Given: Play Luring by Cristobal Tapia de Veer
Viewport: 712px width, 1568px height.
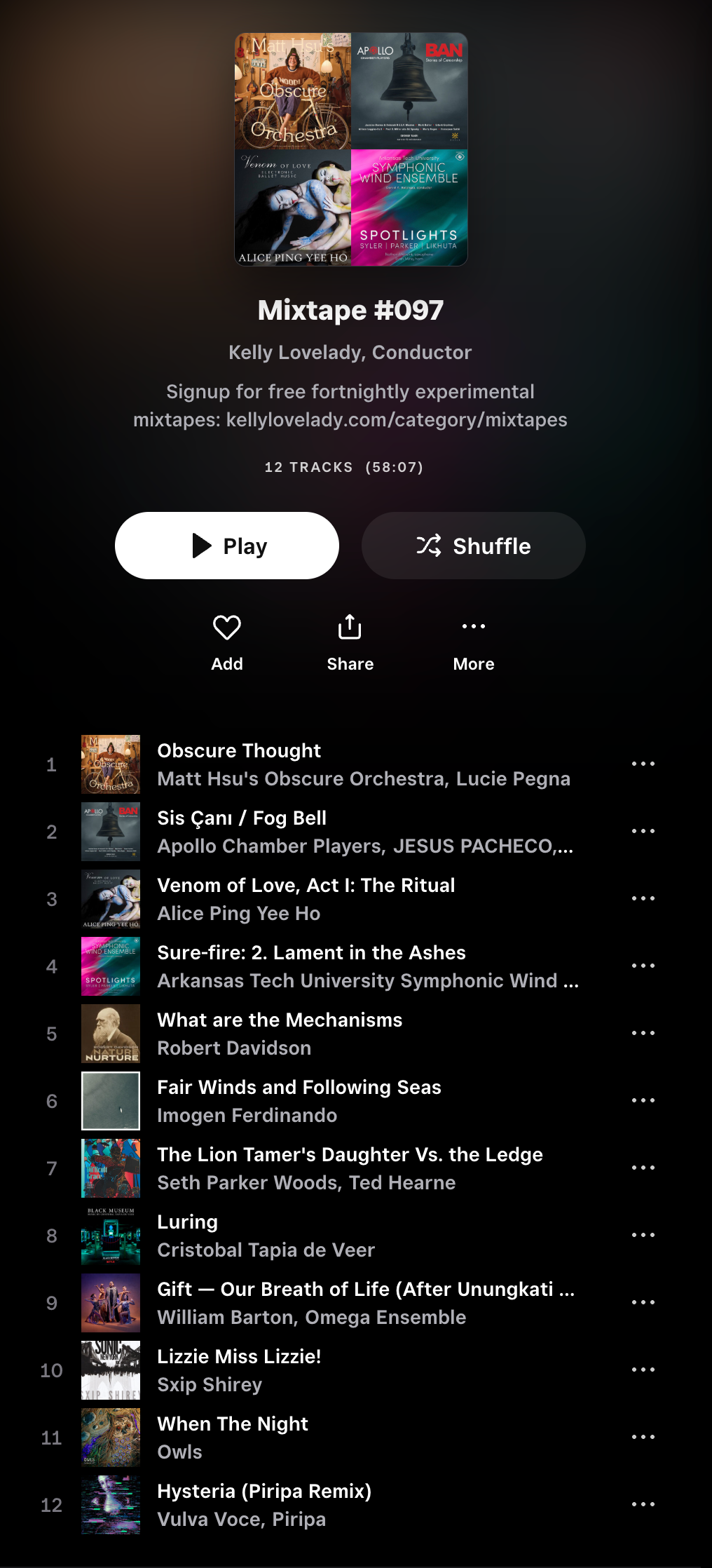Looking at the screenshot, I should (188, 1222).
